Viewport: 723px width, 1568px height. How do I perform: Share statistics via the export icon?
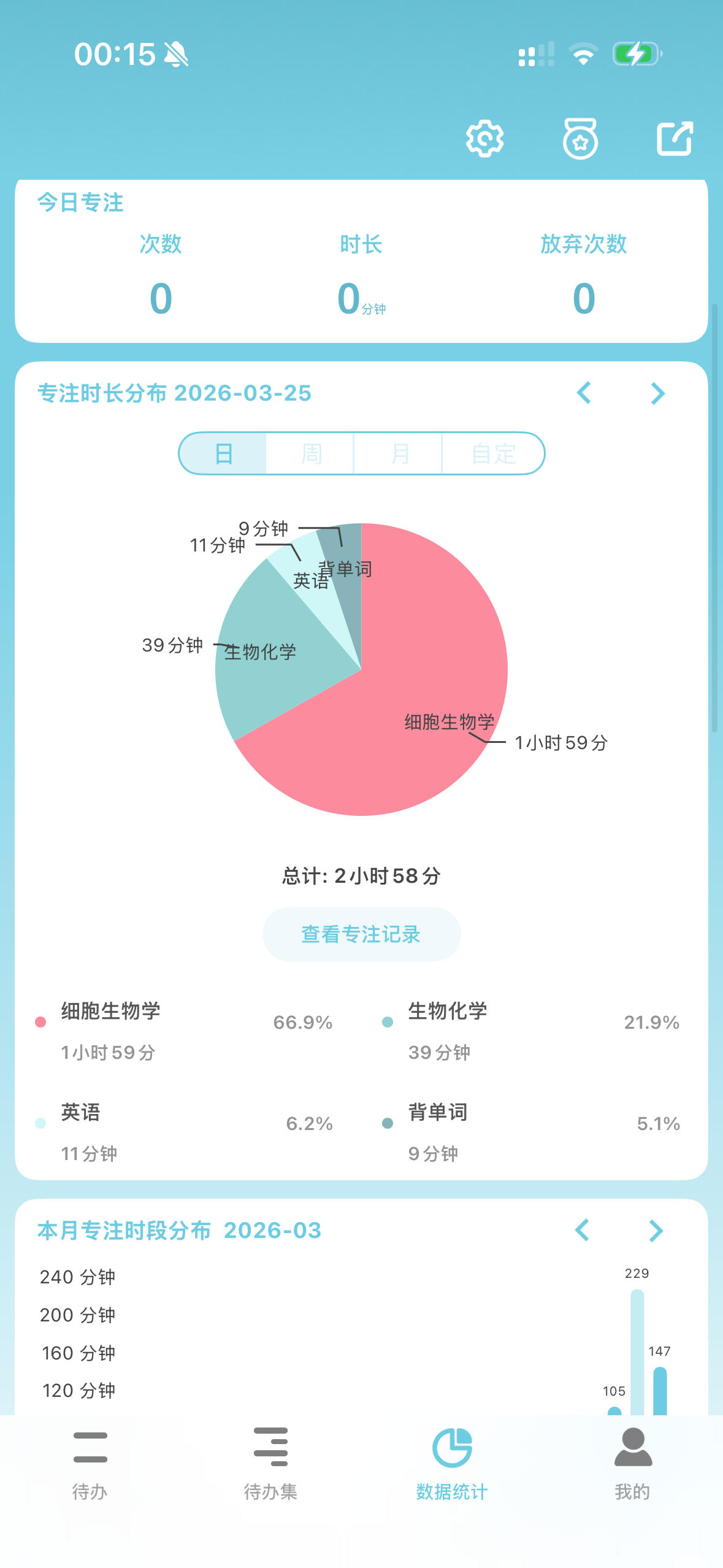[x=675, y=139]
